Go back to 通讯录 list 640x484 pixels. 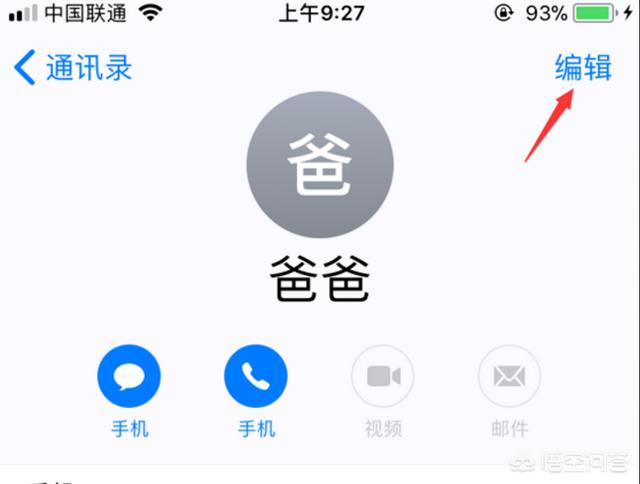point(73,68)
